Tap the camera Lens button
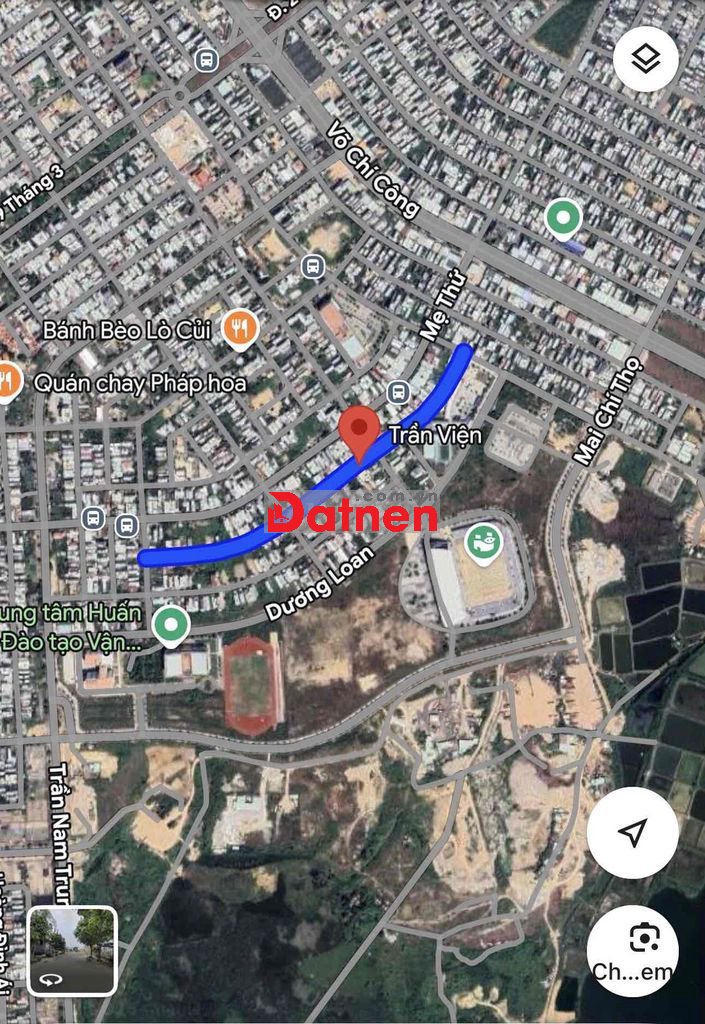Screen dimensions: 705x1024 tap(632, 950)
